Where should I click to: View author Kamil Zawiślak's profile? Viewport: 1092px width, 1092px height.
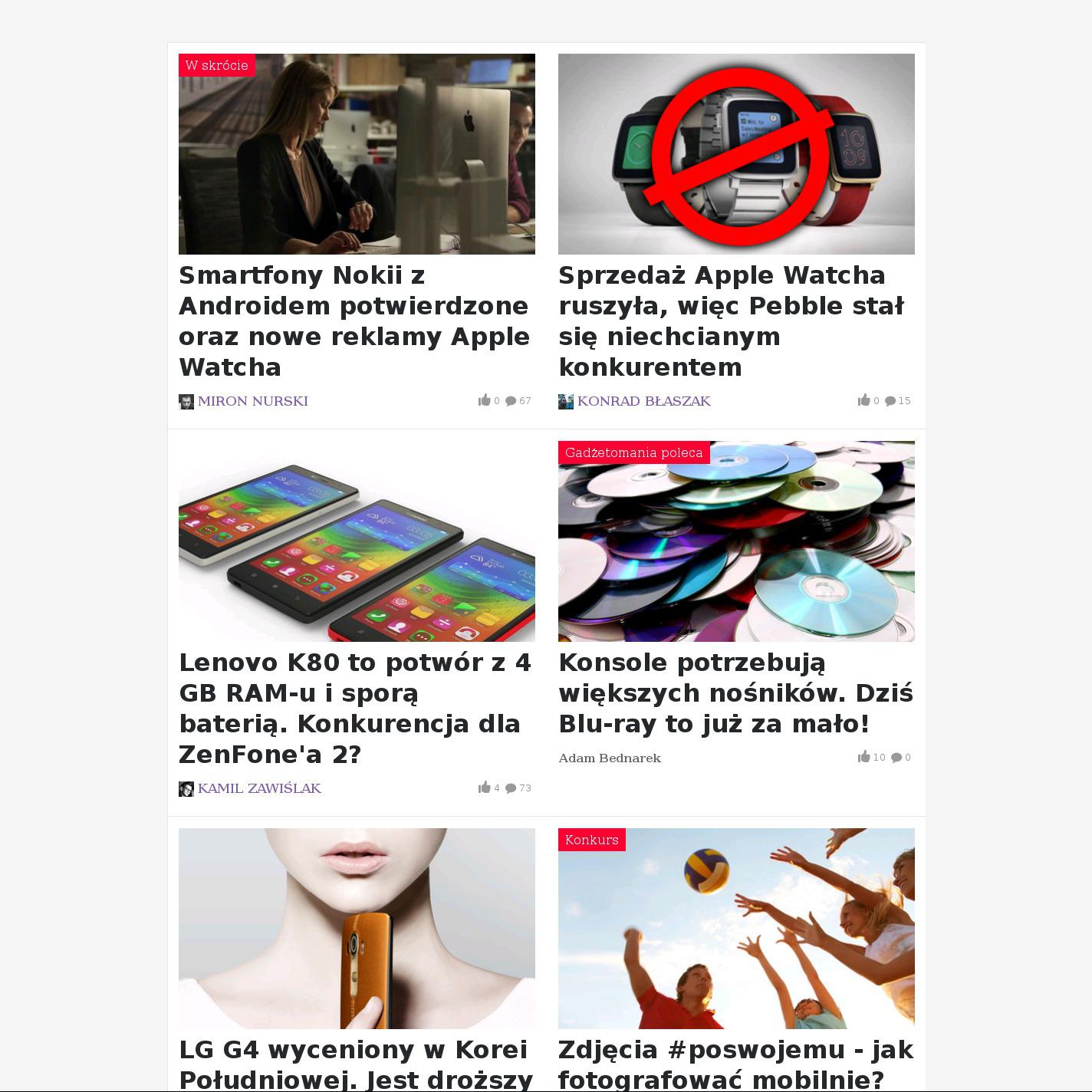click(259, 788)
